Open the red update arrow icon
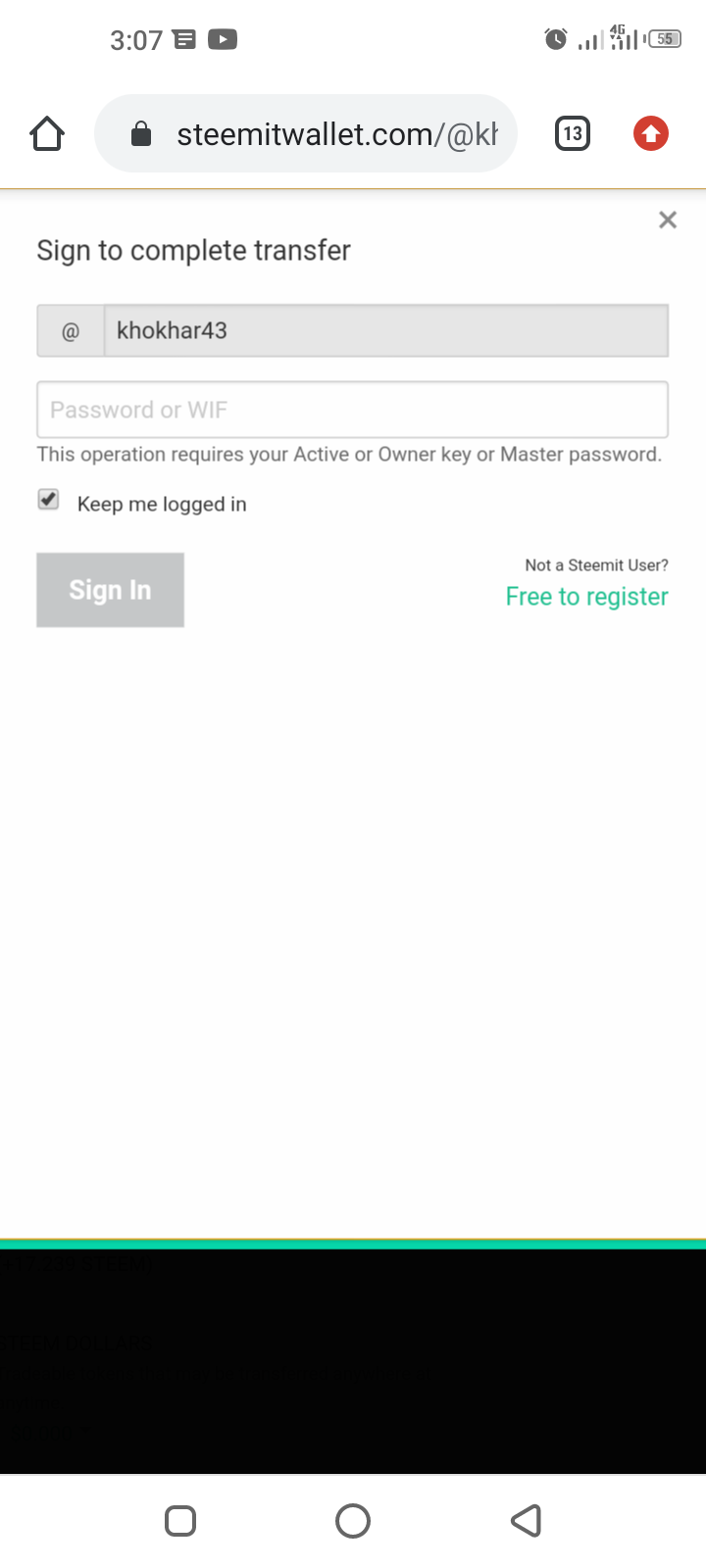Viewport: 706px width, 1568px height. [x=651, y=133]
